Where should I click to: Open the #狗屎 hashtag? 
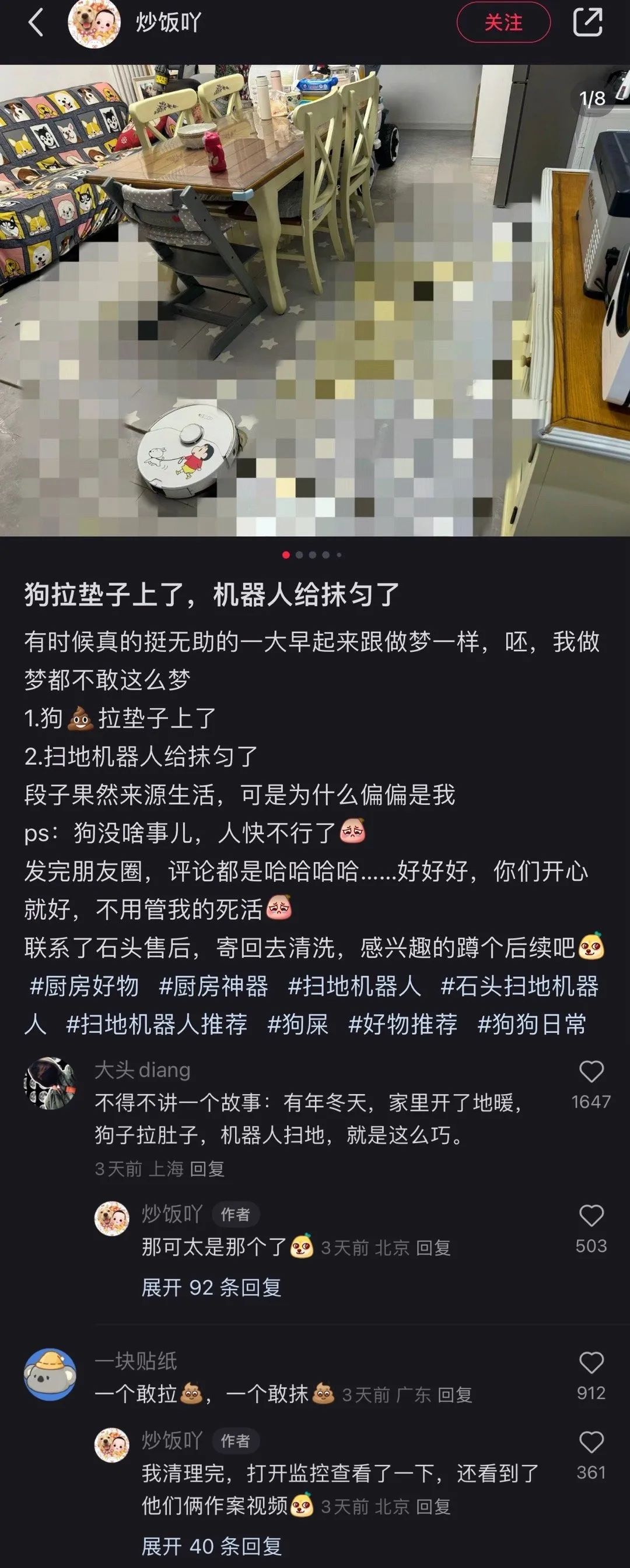(x=298, y=1024)
